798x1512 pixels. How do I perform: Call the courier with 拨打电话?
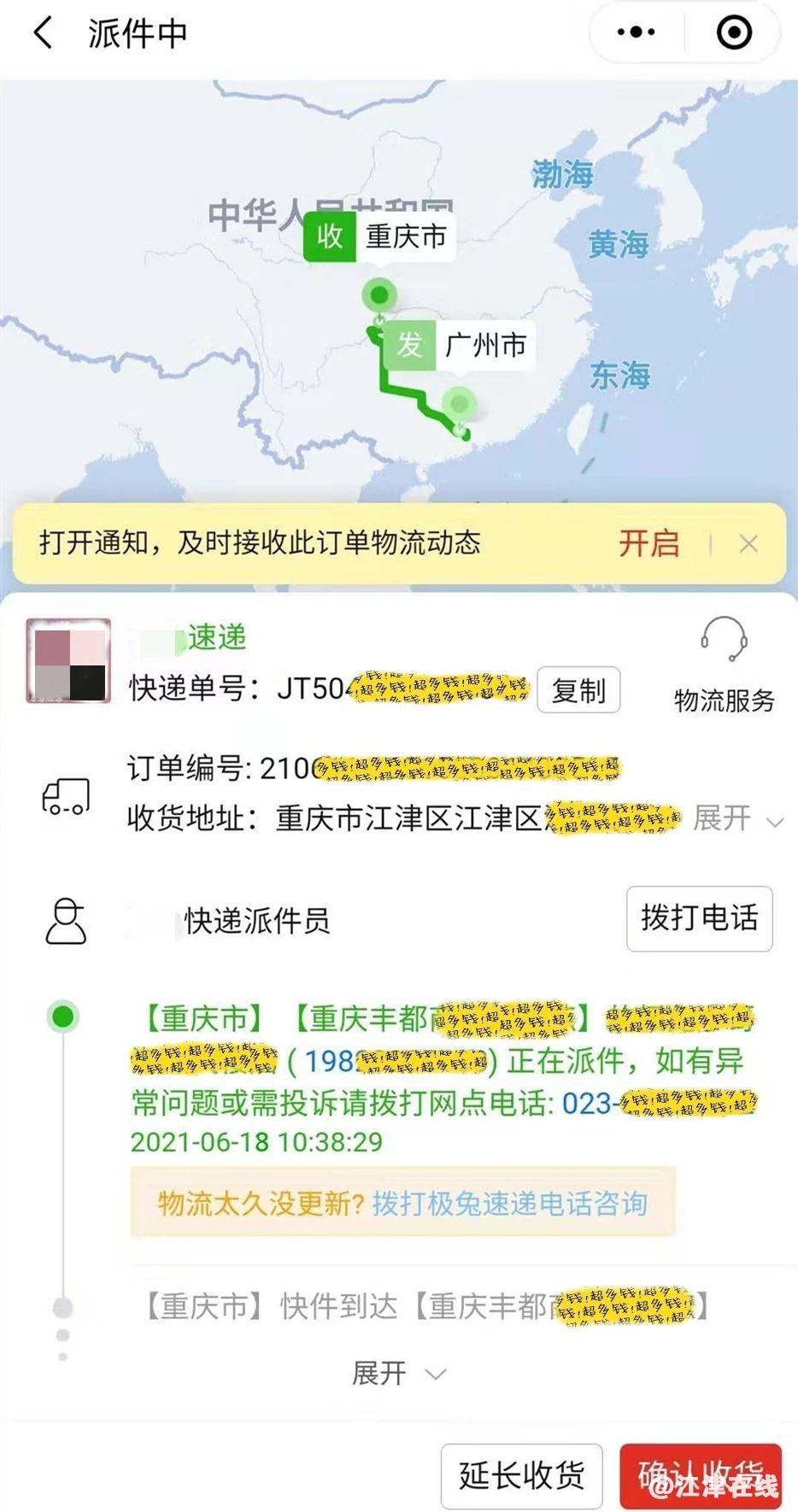click(x=699, y=918)
